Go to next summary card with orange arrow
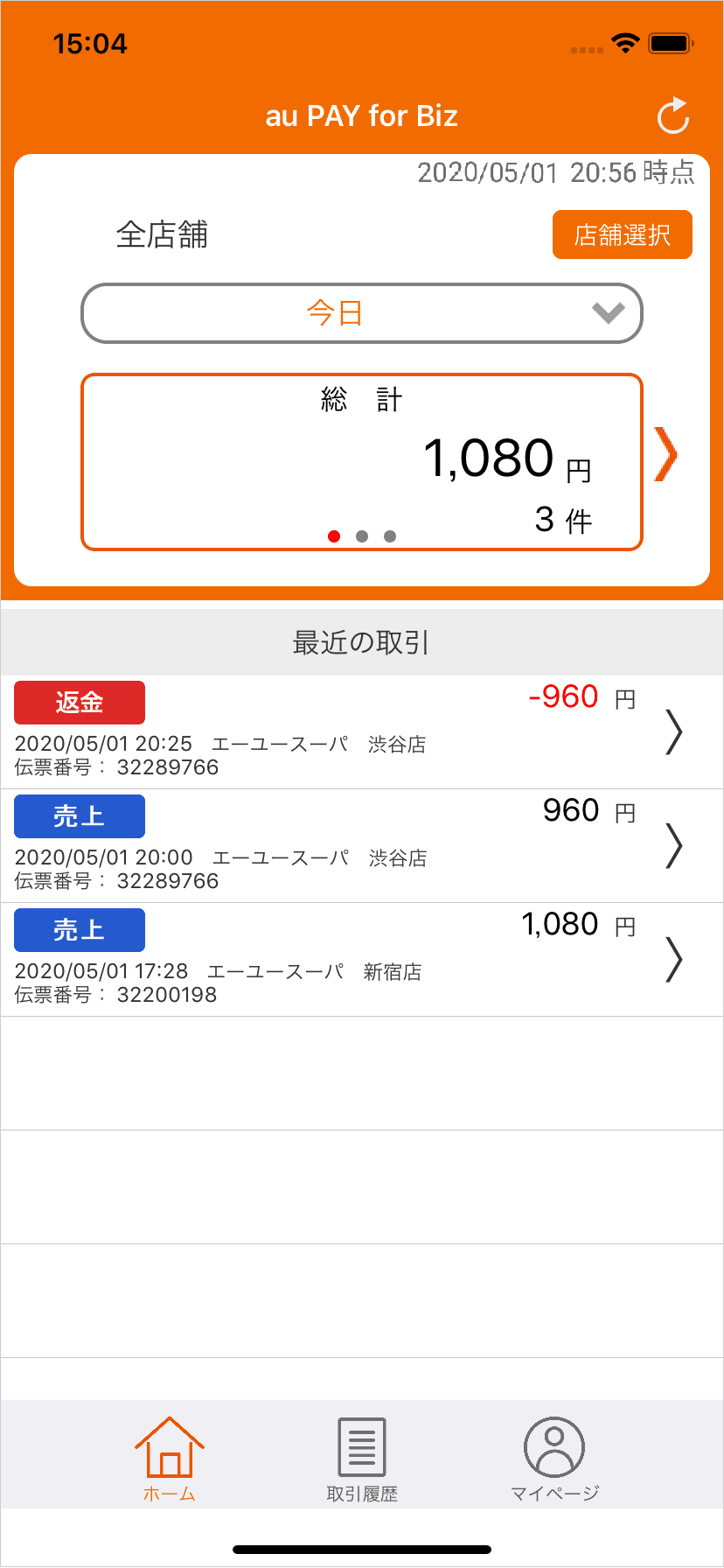 (x=666, y=454)
